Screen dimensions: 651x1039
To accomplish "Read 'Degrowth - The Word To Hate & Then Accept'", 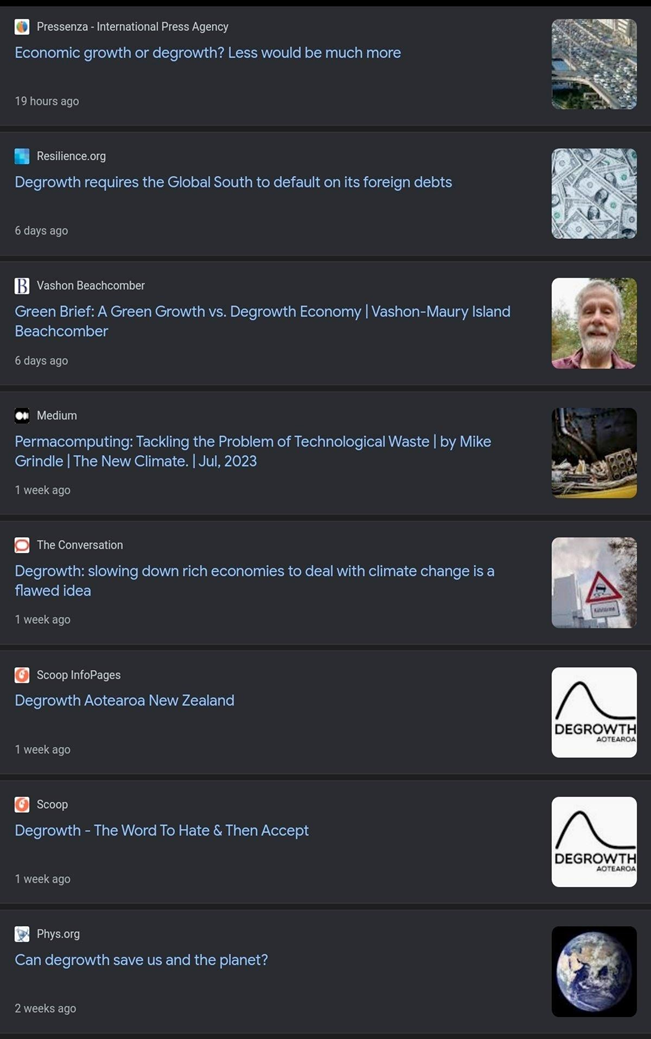I will coord(161,830).
